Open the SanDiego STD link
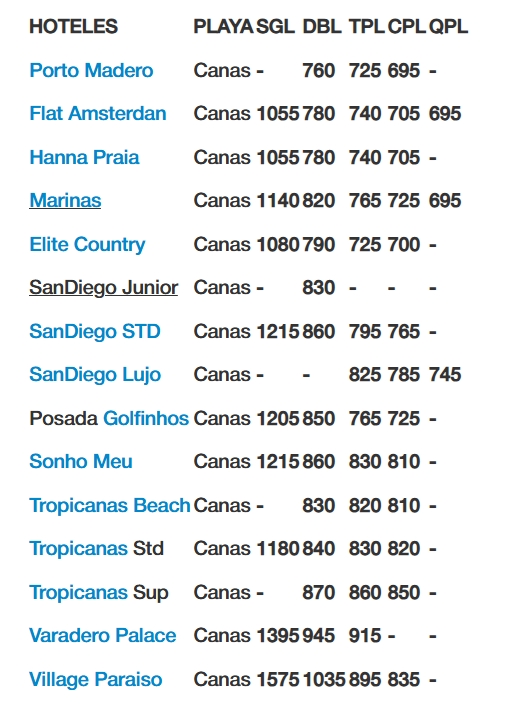 click(95, 332)
